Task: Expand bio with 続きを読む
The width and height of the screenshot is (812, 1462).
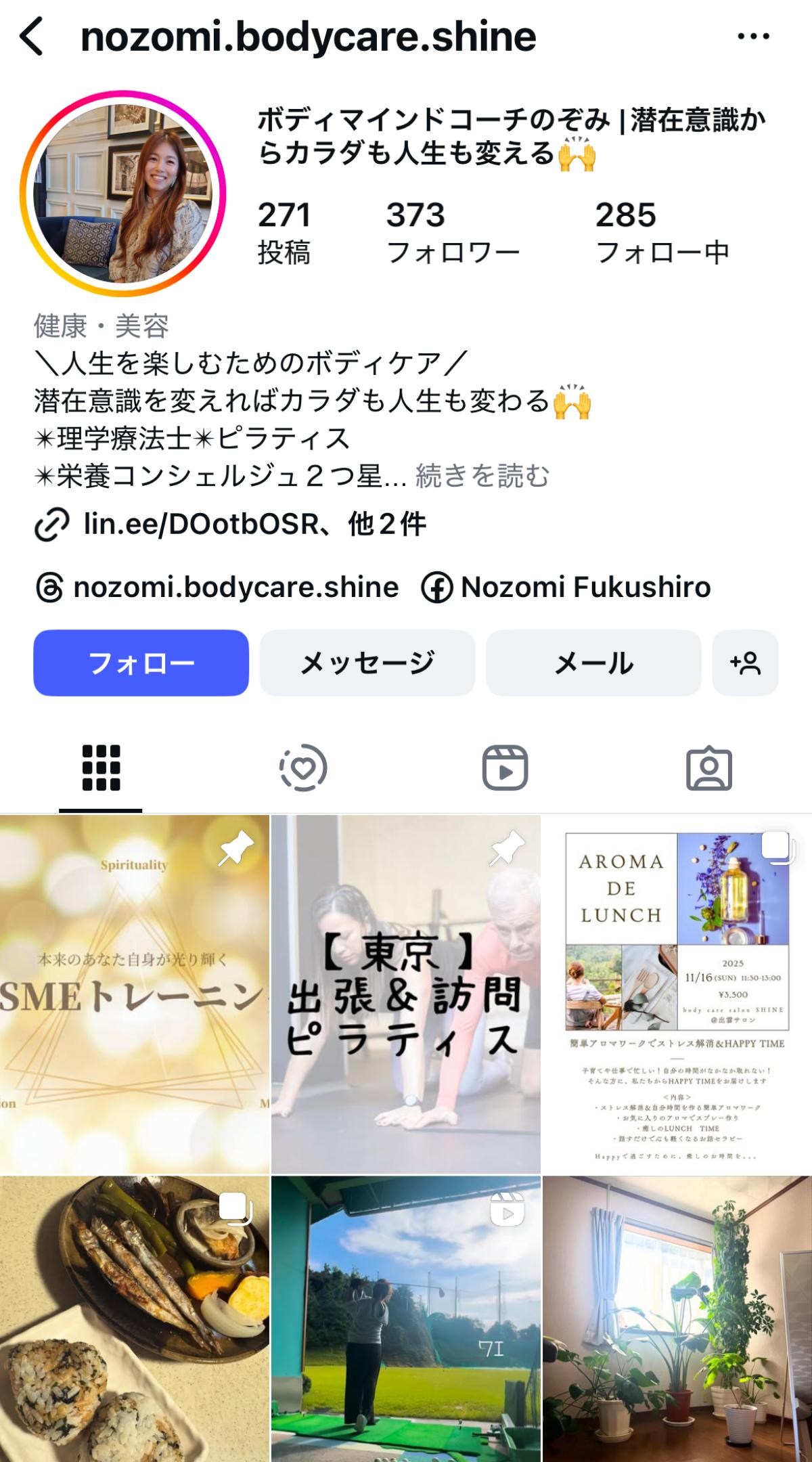Action: 482,477
